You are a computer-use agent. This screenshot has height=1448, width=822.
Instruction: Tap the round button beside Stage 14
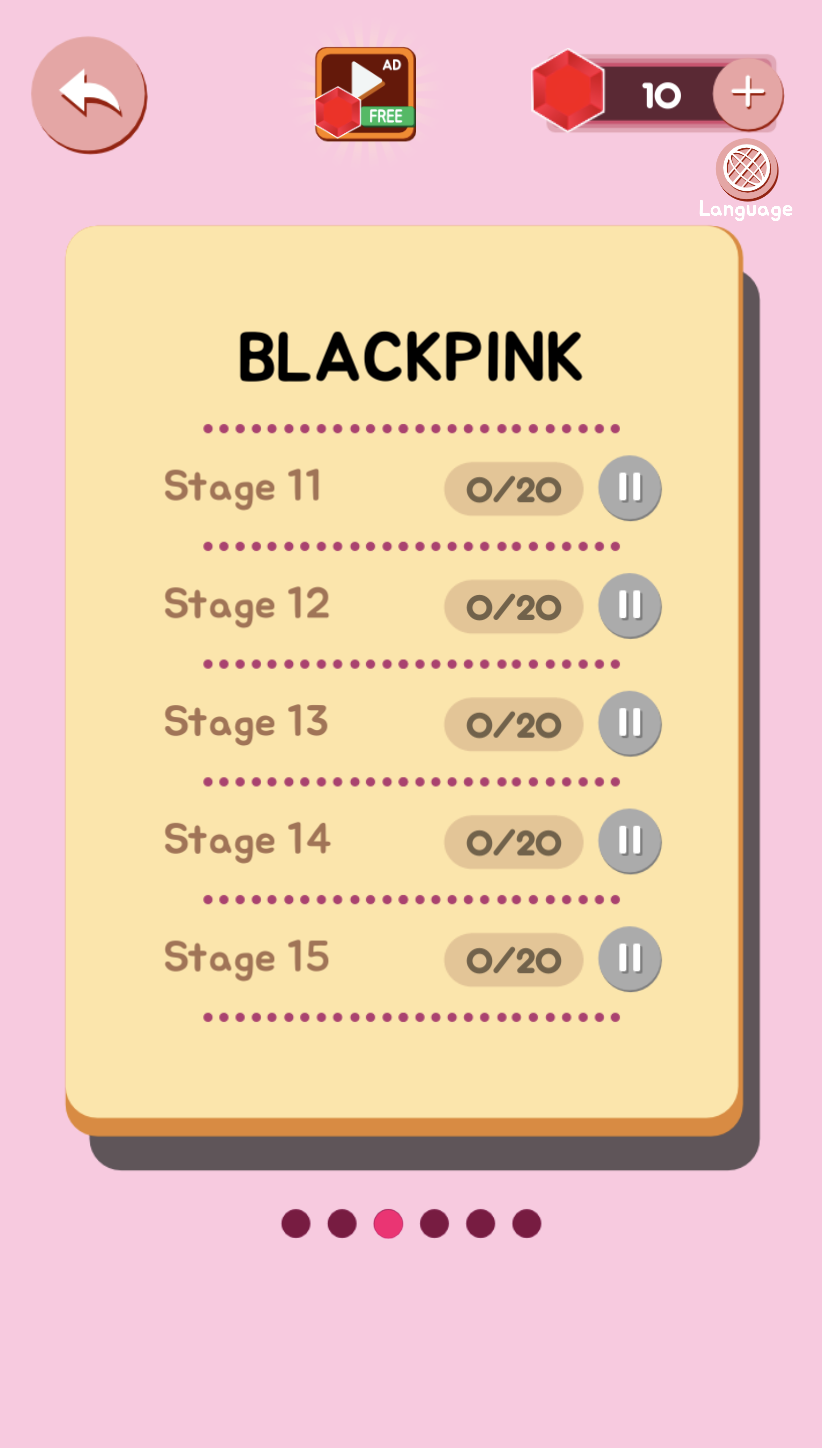(630, 841)
